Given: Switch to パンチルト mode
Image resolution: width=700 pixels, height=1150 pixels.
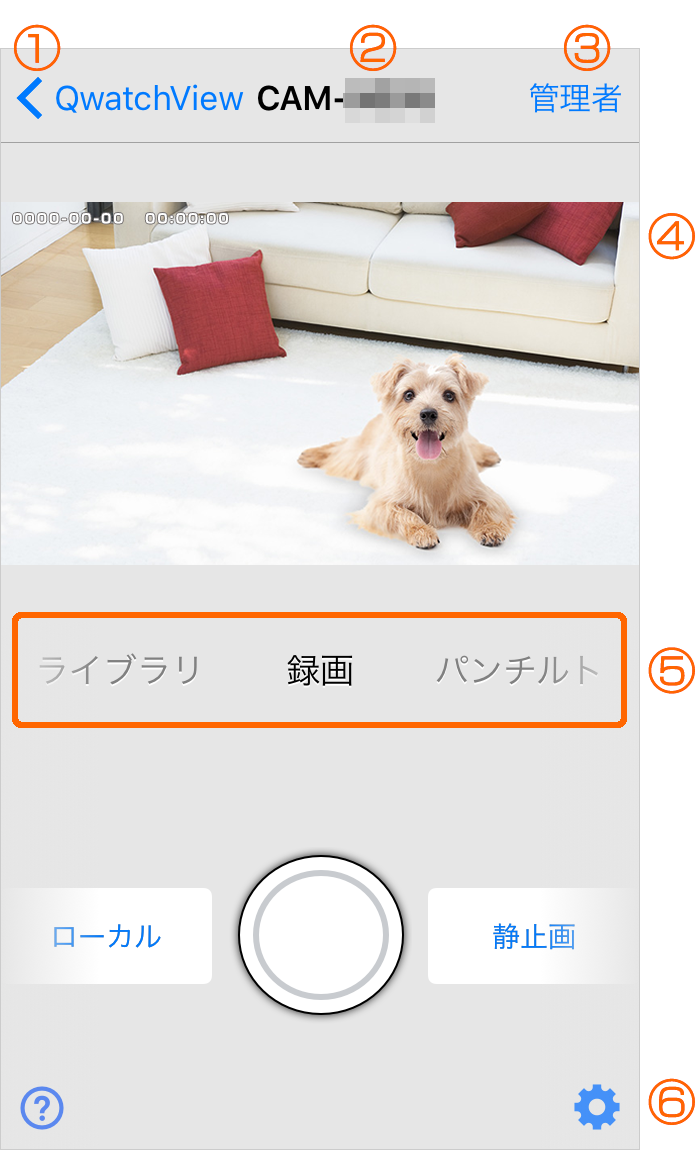Looking at the screenshot, I should tap(517, 670).
